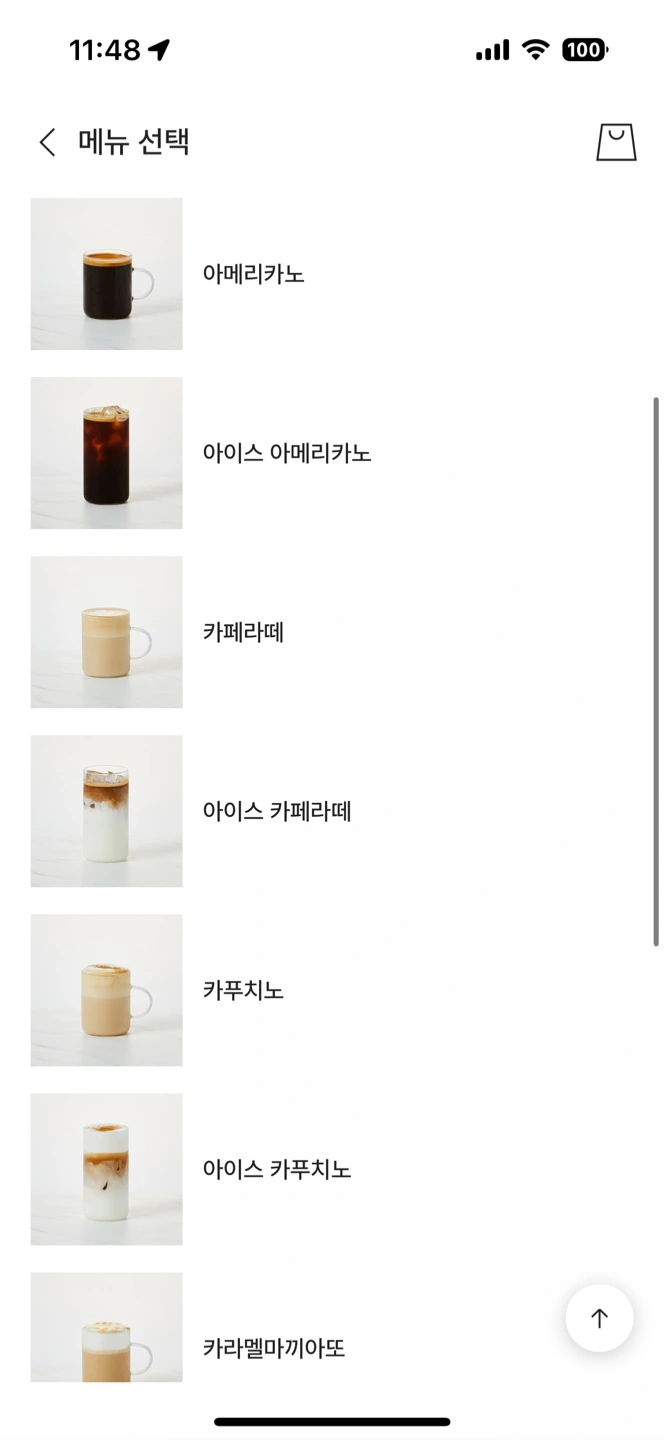Tap the scroll-to-top arrow button
664x1440 pixels.
[599, 1318]
